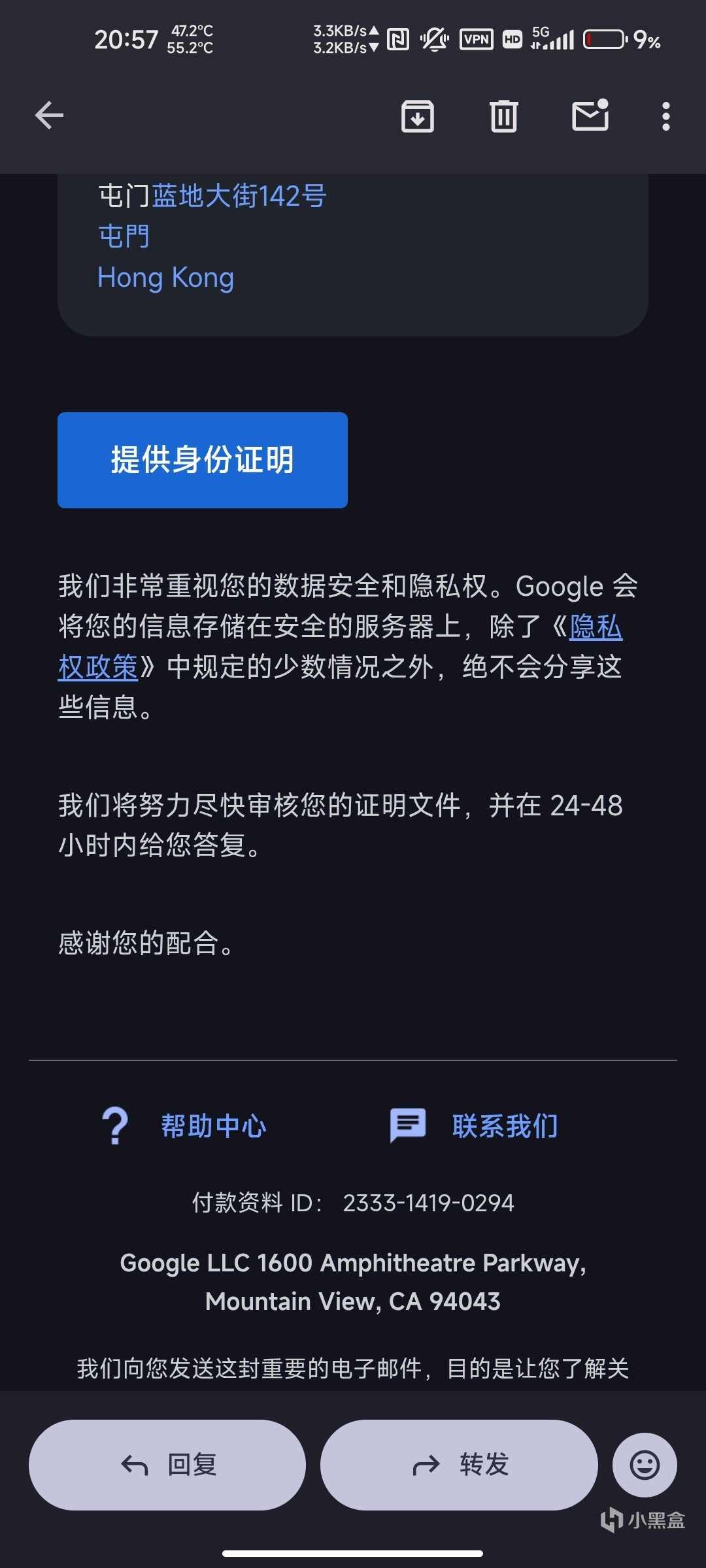Reply with the 回复 button

167,1464
